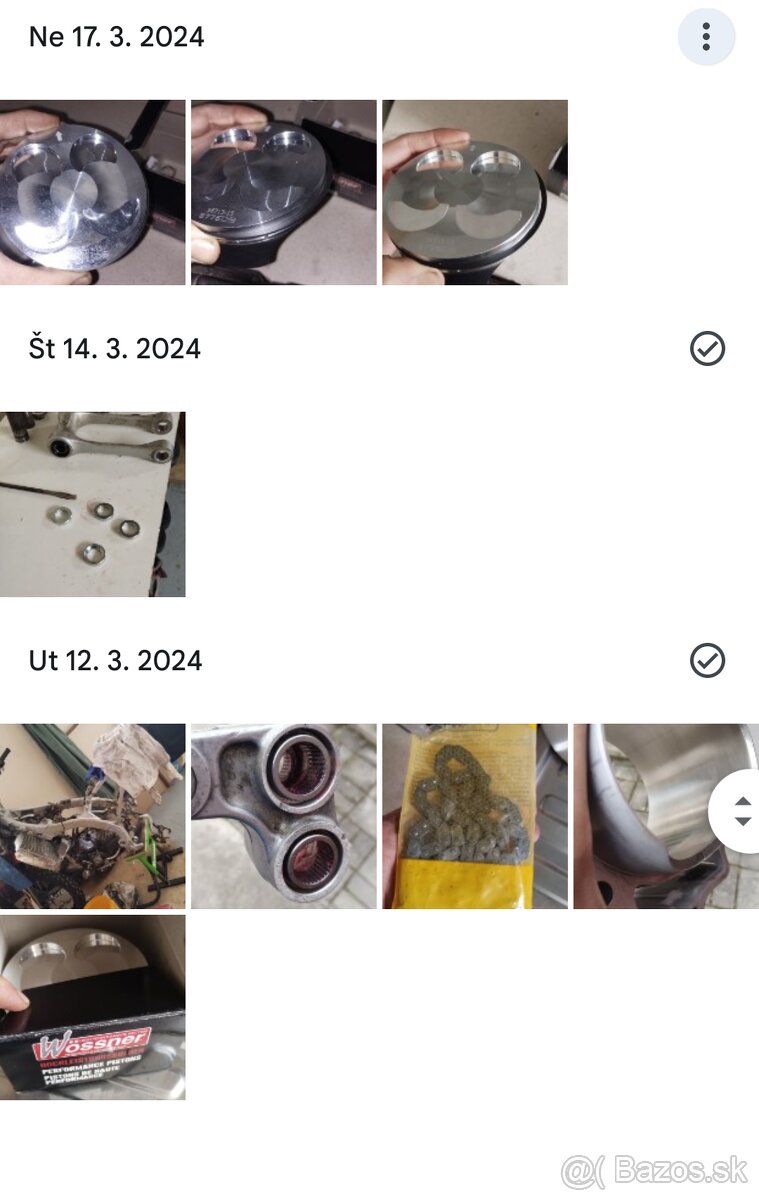Open the three-dot overflow menu

pos(706,37)
